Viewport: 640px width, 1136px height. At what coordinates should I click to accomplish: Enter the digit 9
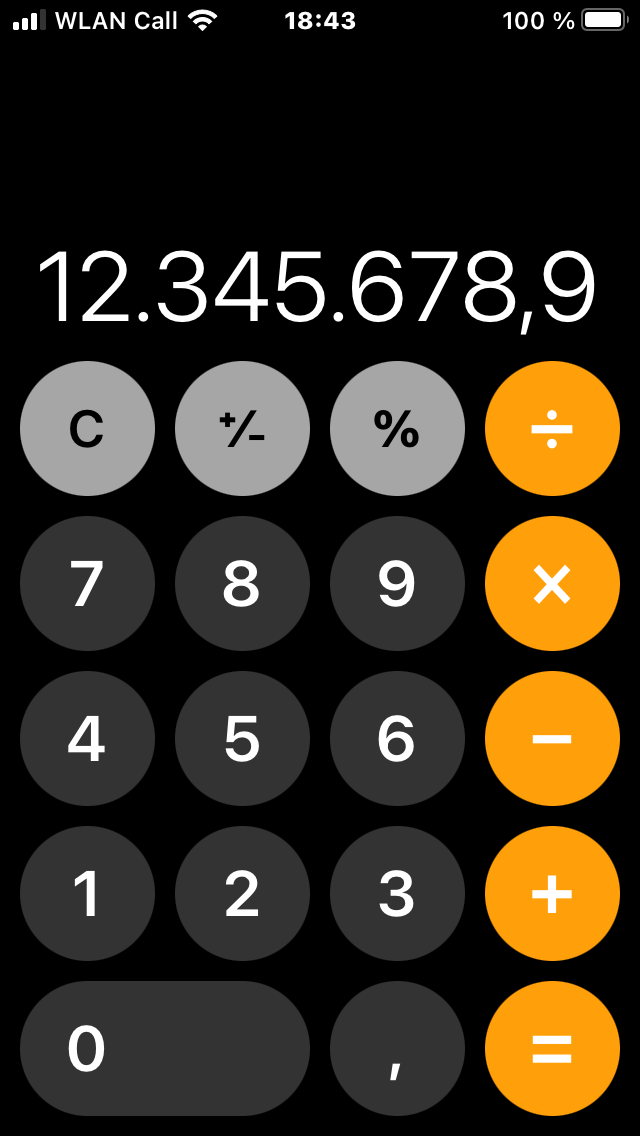point(397,583)
